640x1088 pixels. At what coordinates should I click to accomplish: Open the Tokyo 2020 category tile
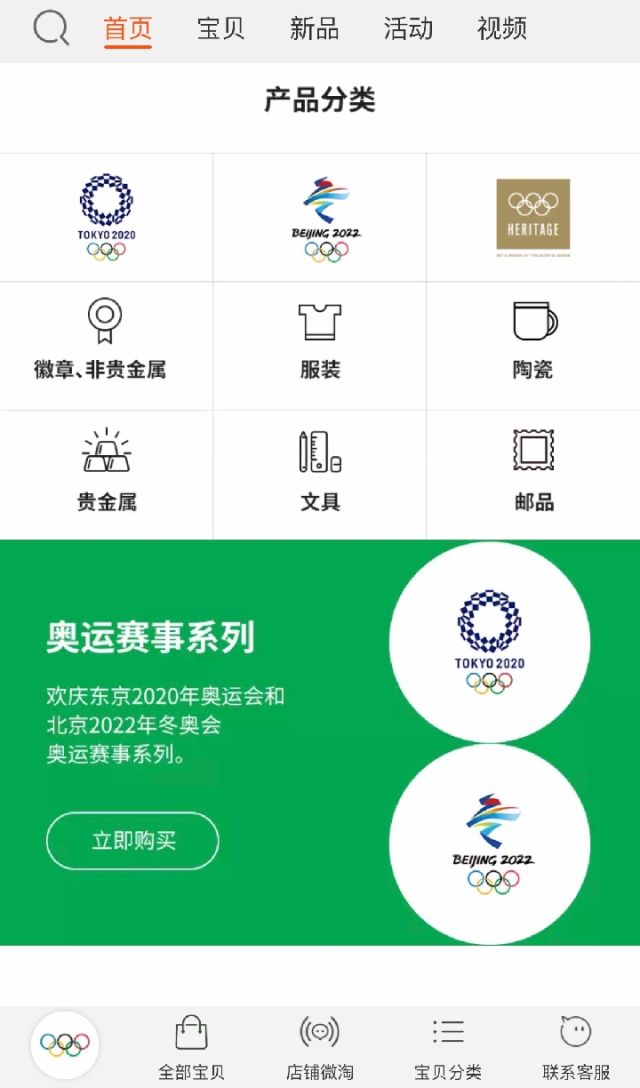(x=106, y=218)
